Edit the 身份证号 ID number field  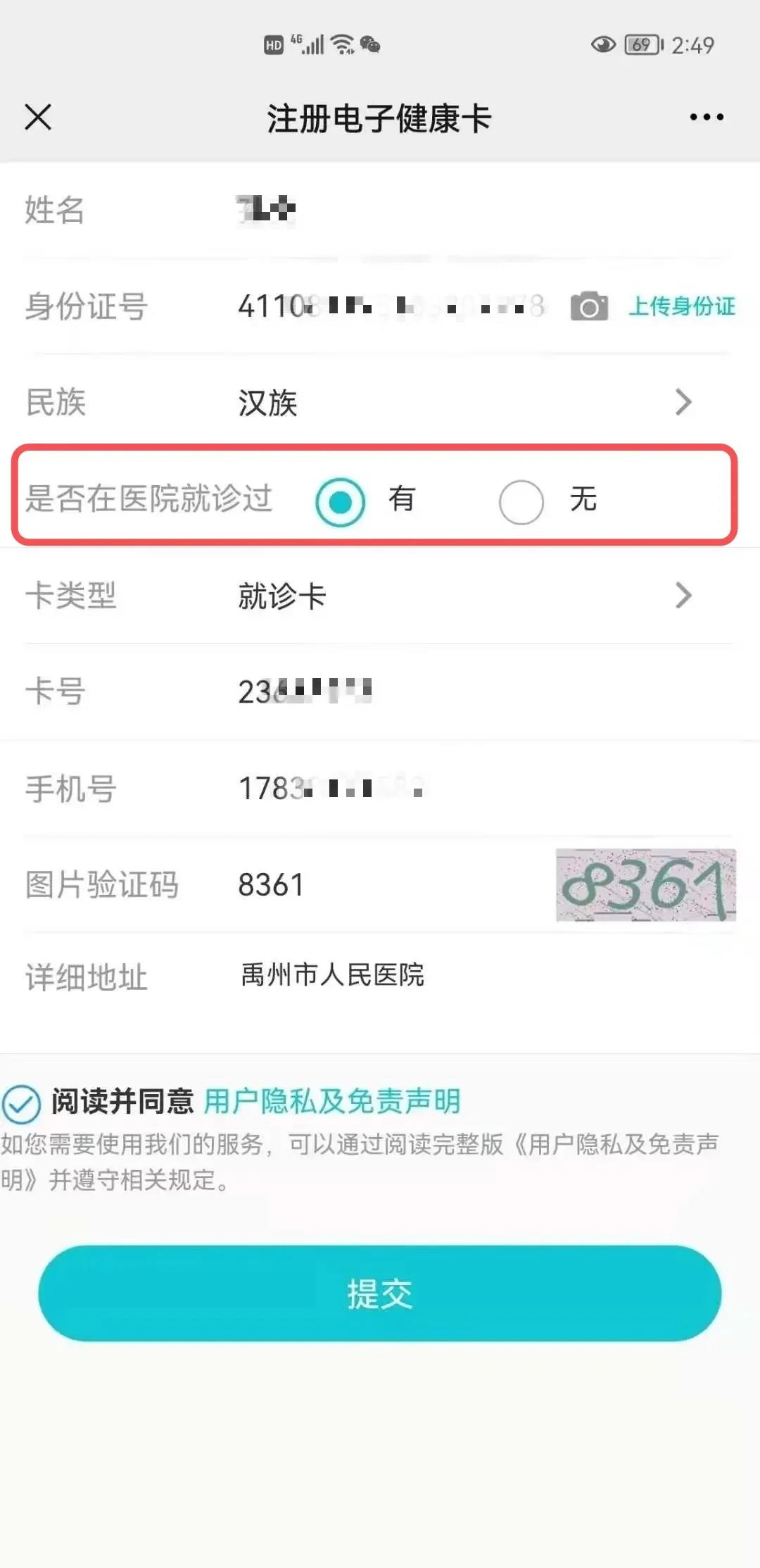click(x=391, y=306)
